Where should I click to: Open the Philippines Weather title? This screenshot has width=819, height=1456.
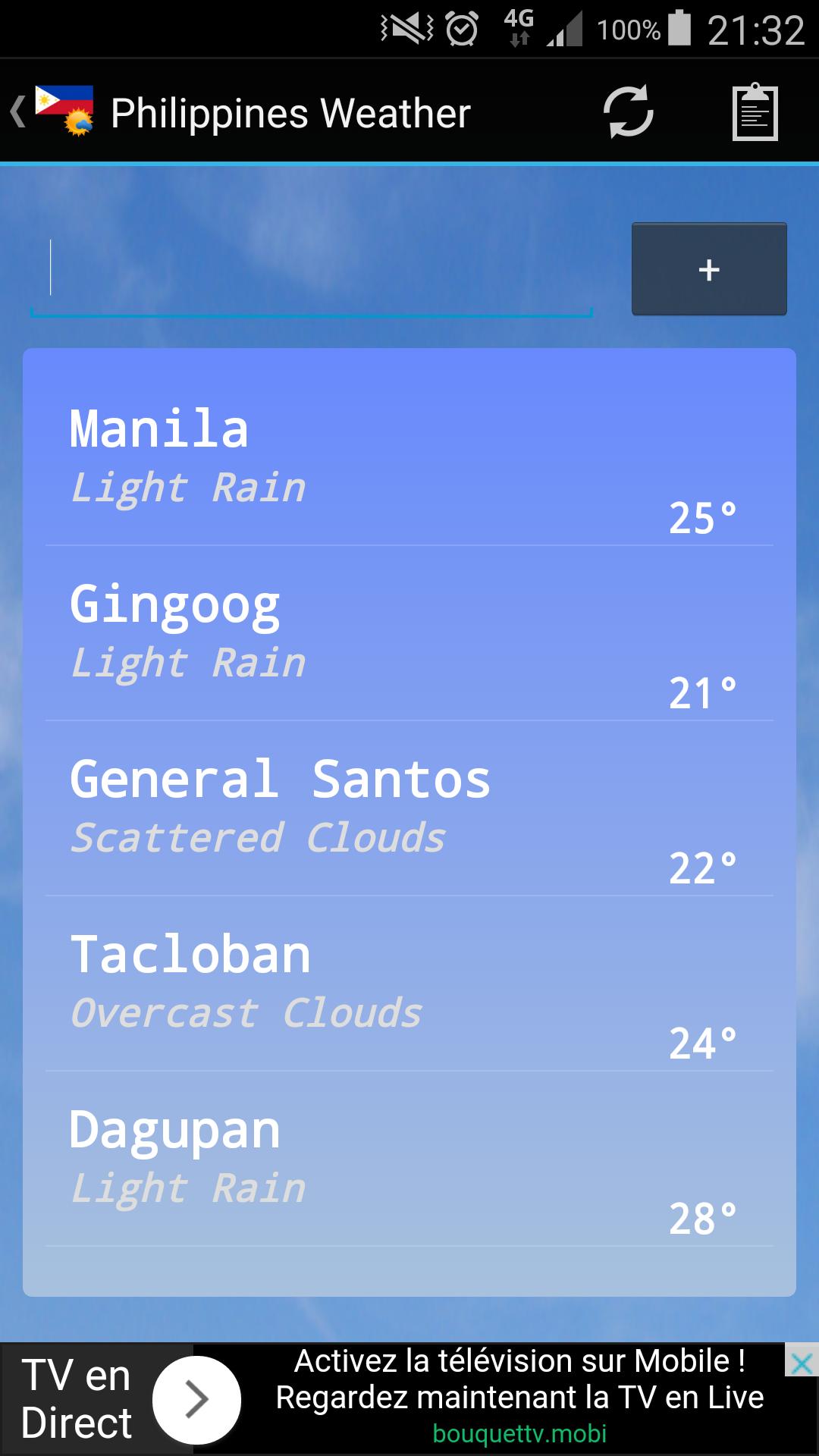tap(290, 112)
